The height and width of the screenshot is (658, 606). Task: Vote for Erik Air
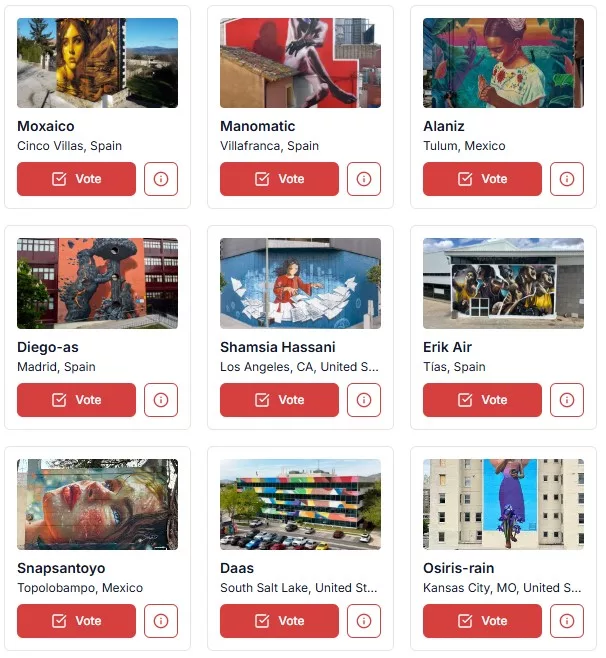pos(482,400)
